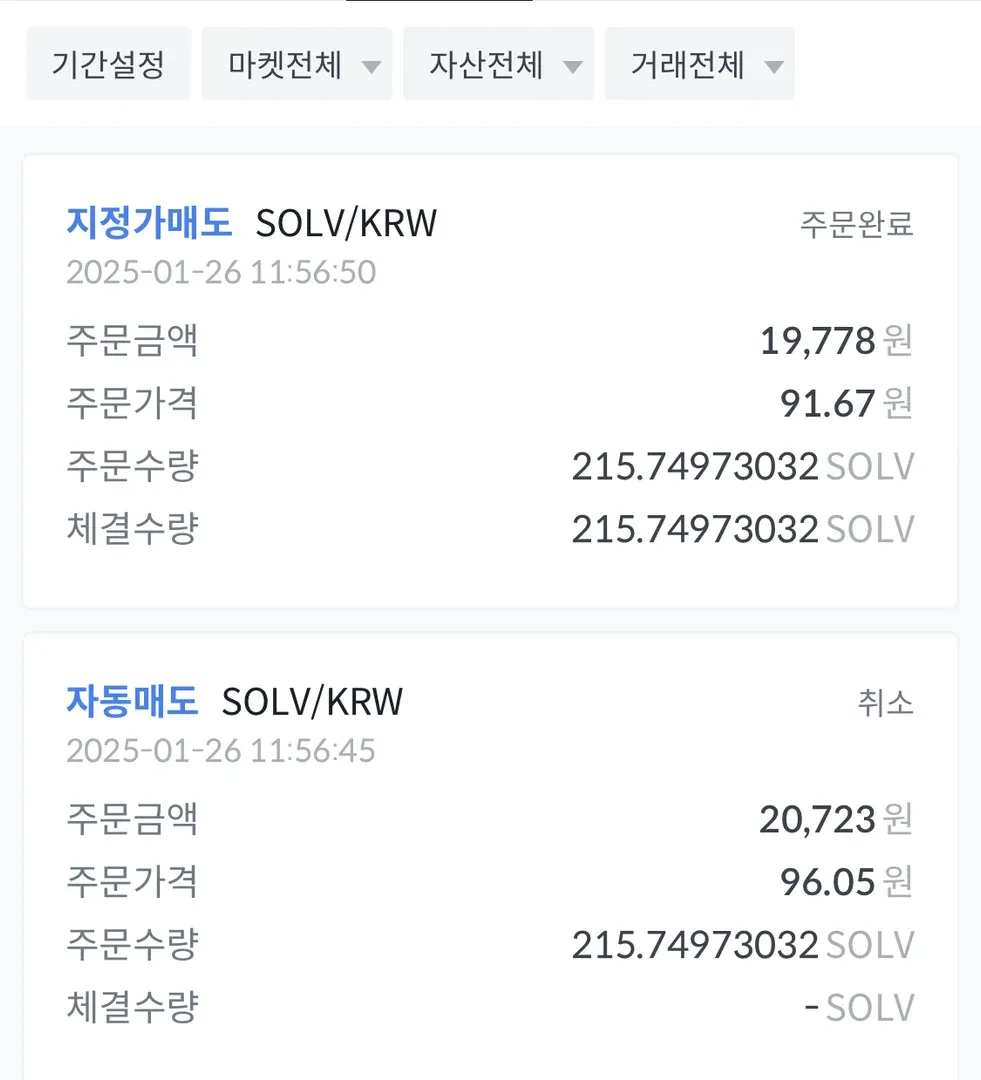
Task: Expand the 자산전체 asset dropdown
Action: pyautogui.click(x=498, y=65)
